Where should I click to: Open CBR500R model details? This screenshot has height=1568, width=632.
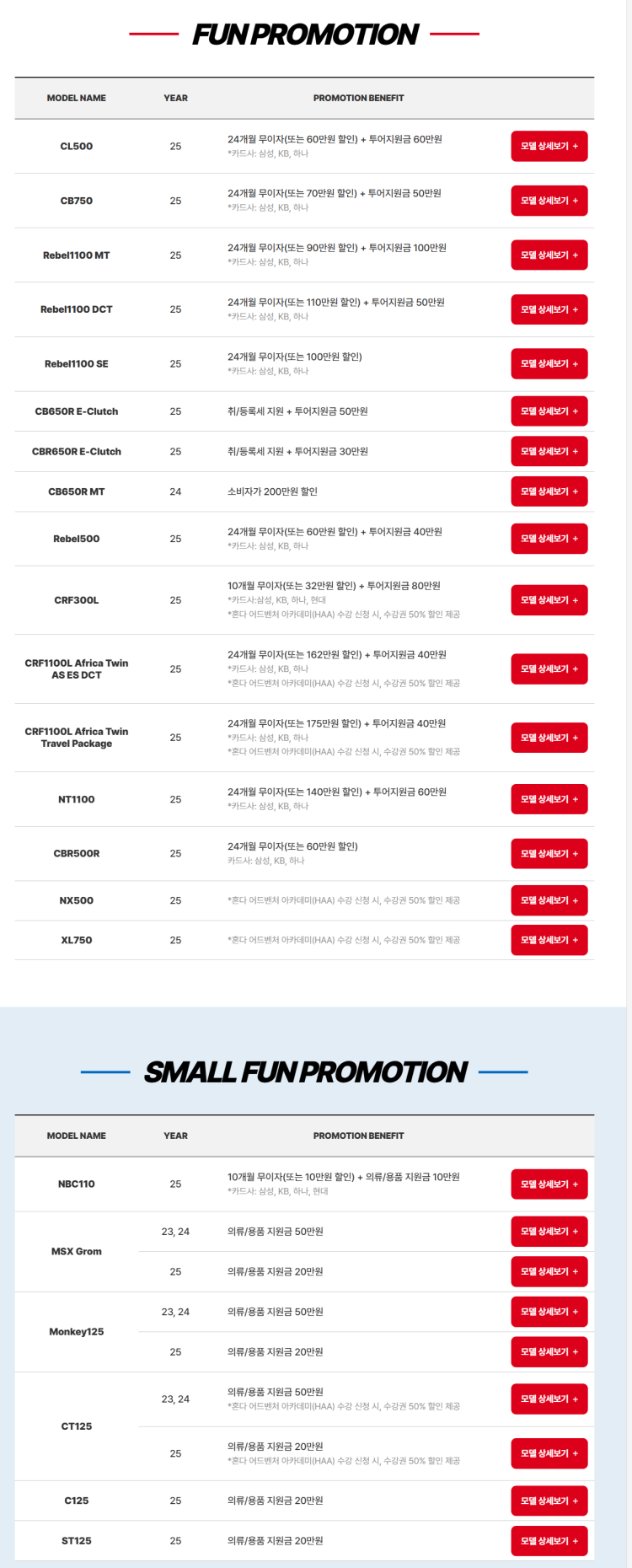pos(549,854)
